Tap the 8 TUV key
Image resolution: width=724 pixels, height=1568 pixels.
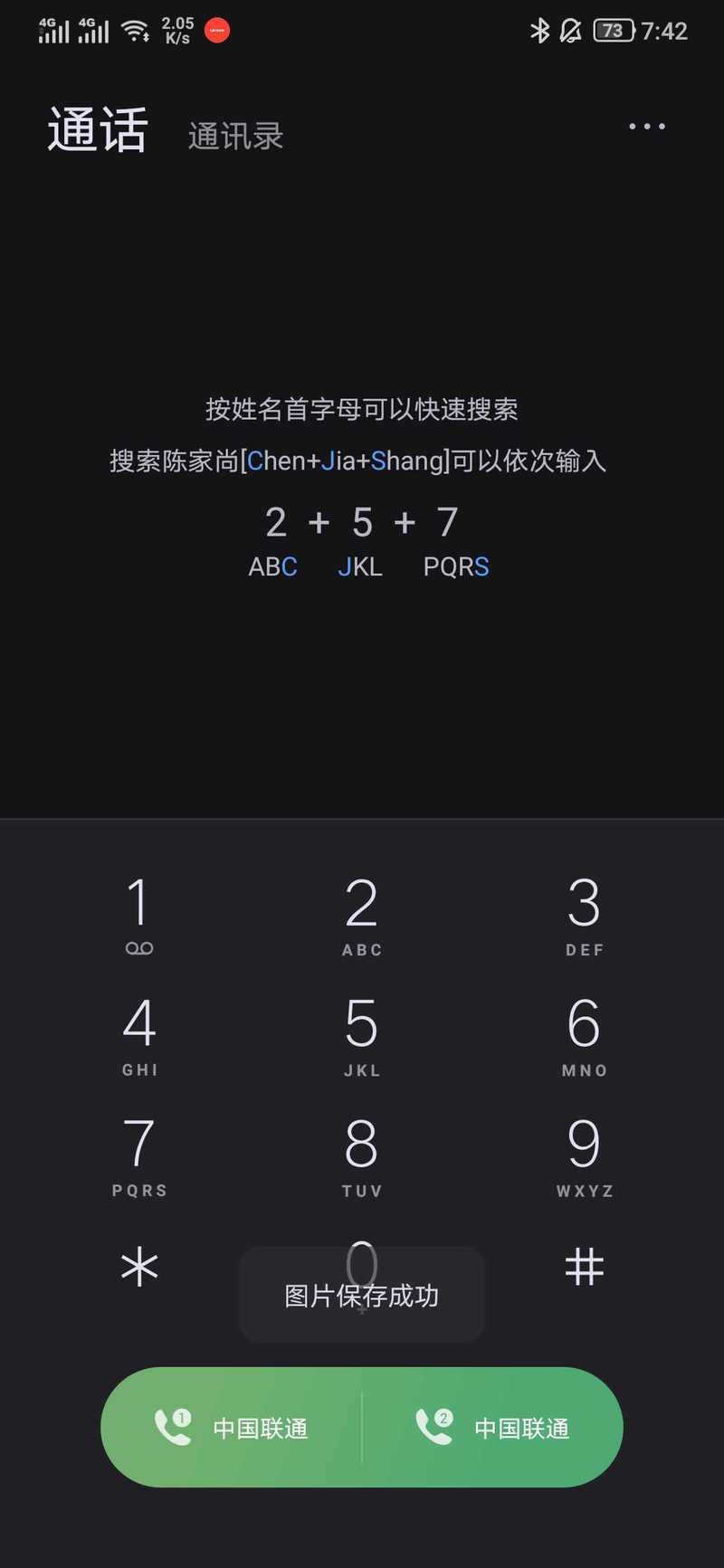362,1156
